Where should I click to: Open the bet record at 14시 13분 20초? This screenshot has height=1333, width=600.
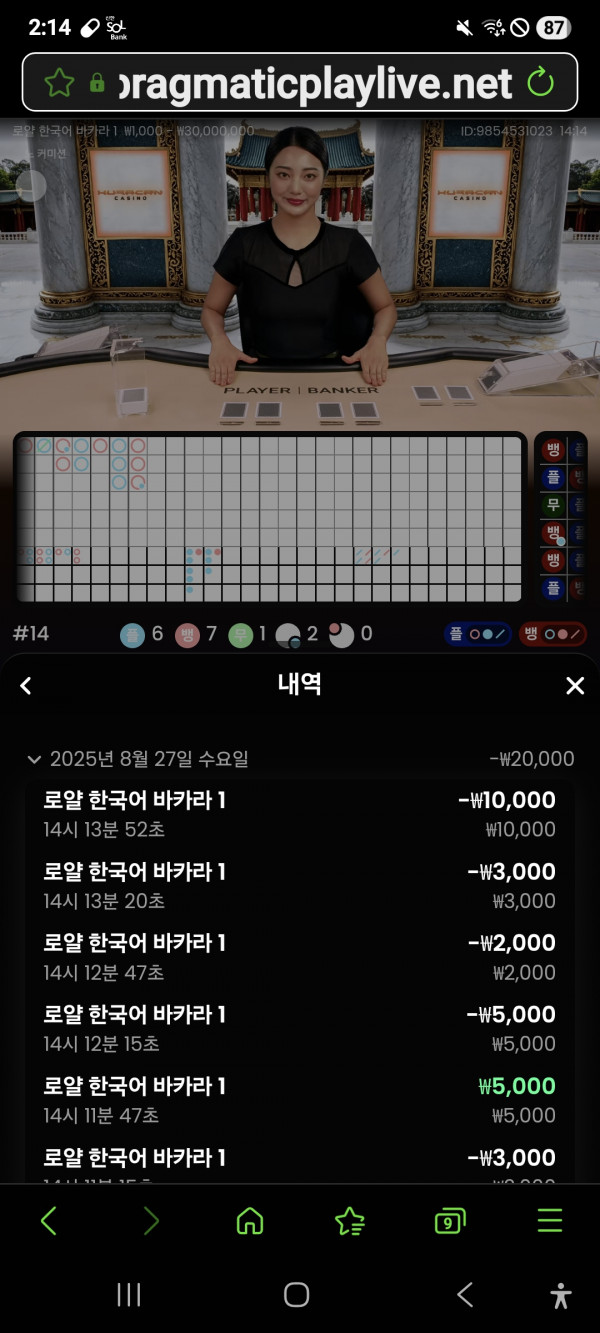coord(299,886)
